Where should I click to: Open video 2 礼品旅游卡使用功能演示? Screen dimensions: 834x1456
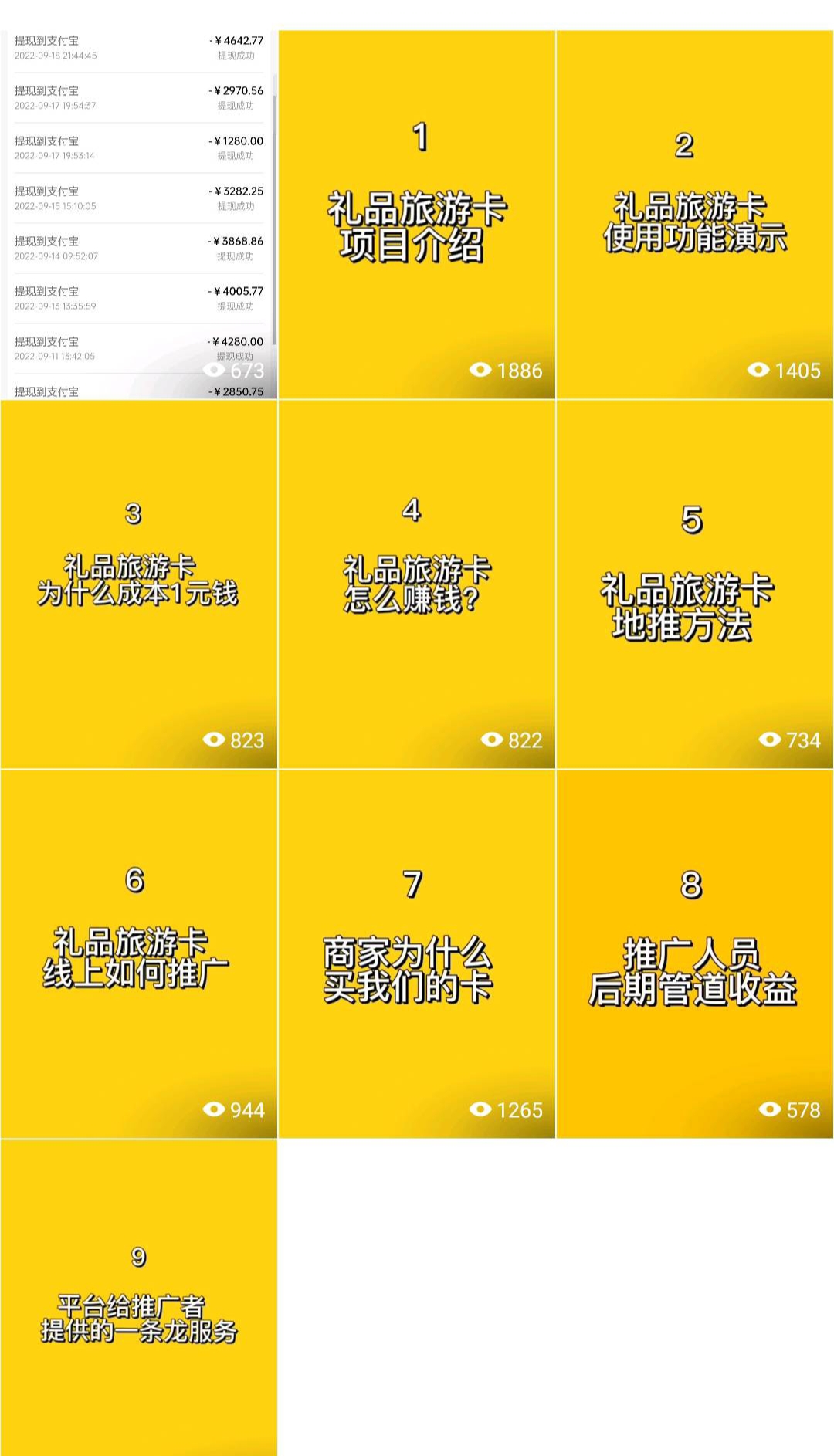[x=694, y=215]
